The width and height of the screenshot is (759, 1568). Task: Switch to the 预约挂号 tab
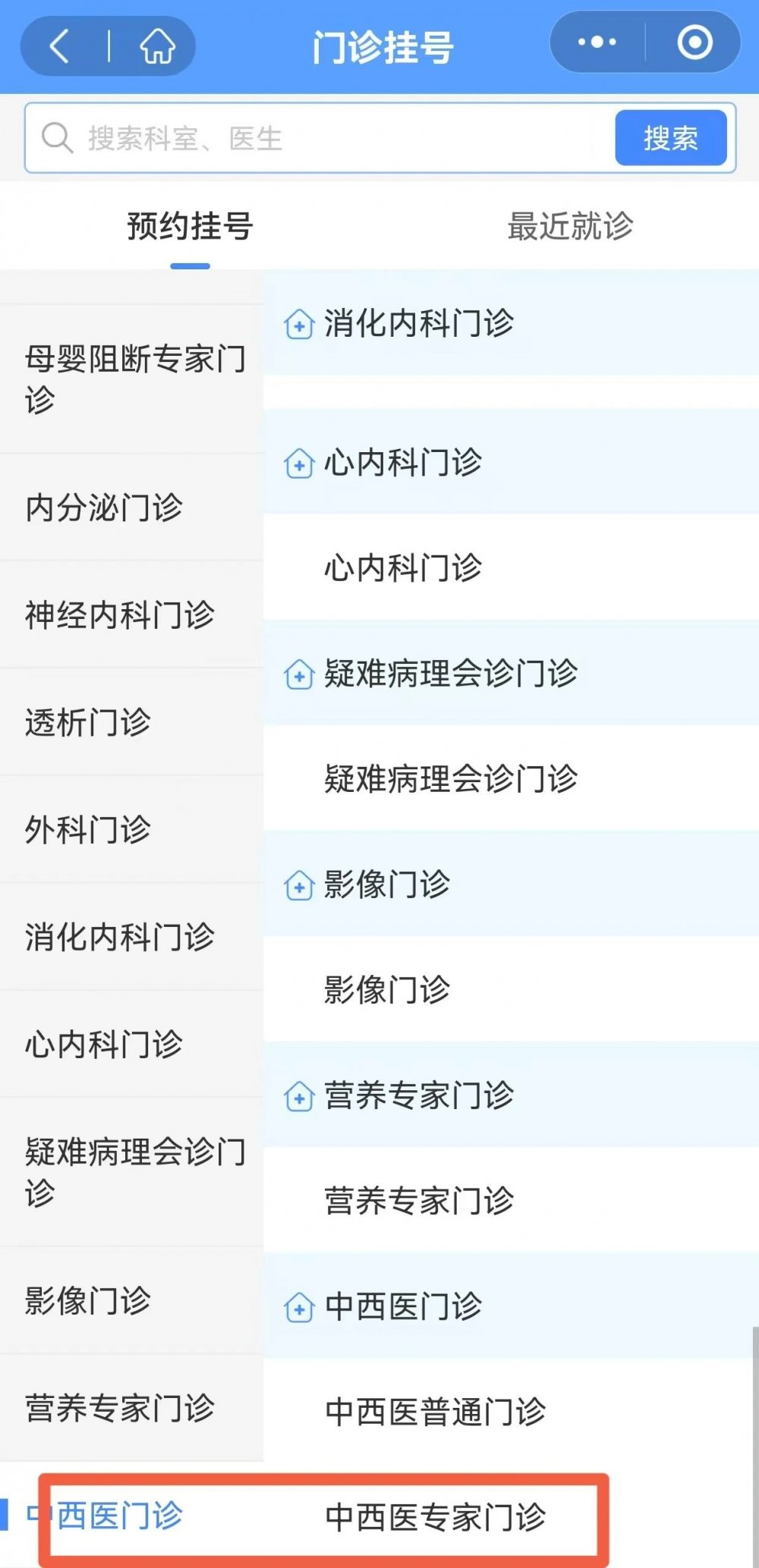[190, 226]
